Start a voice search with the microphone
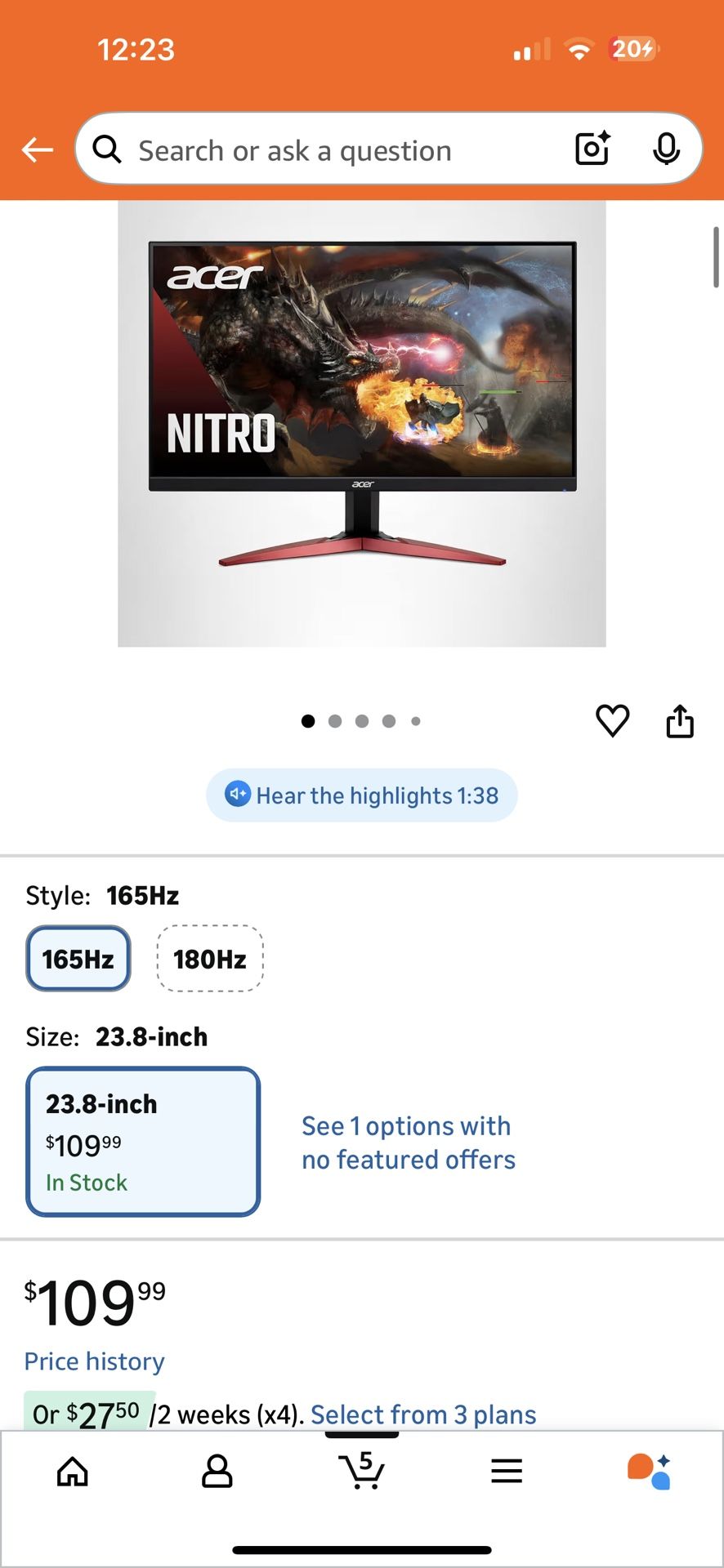Image resolution: width=724 pixels, height=1568 pixels. pyautogui.click(x=667, y=149)
